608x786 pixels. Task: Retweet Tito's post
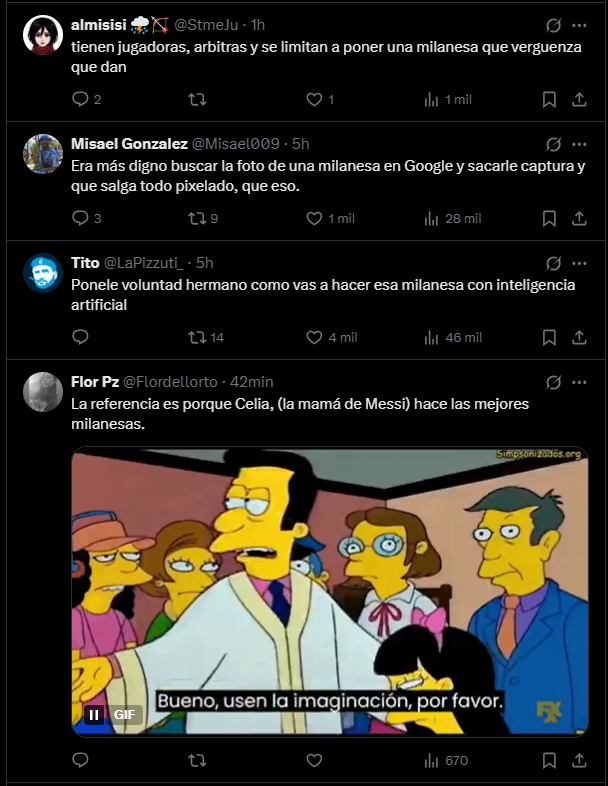point(197,337)
